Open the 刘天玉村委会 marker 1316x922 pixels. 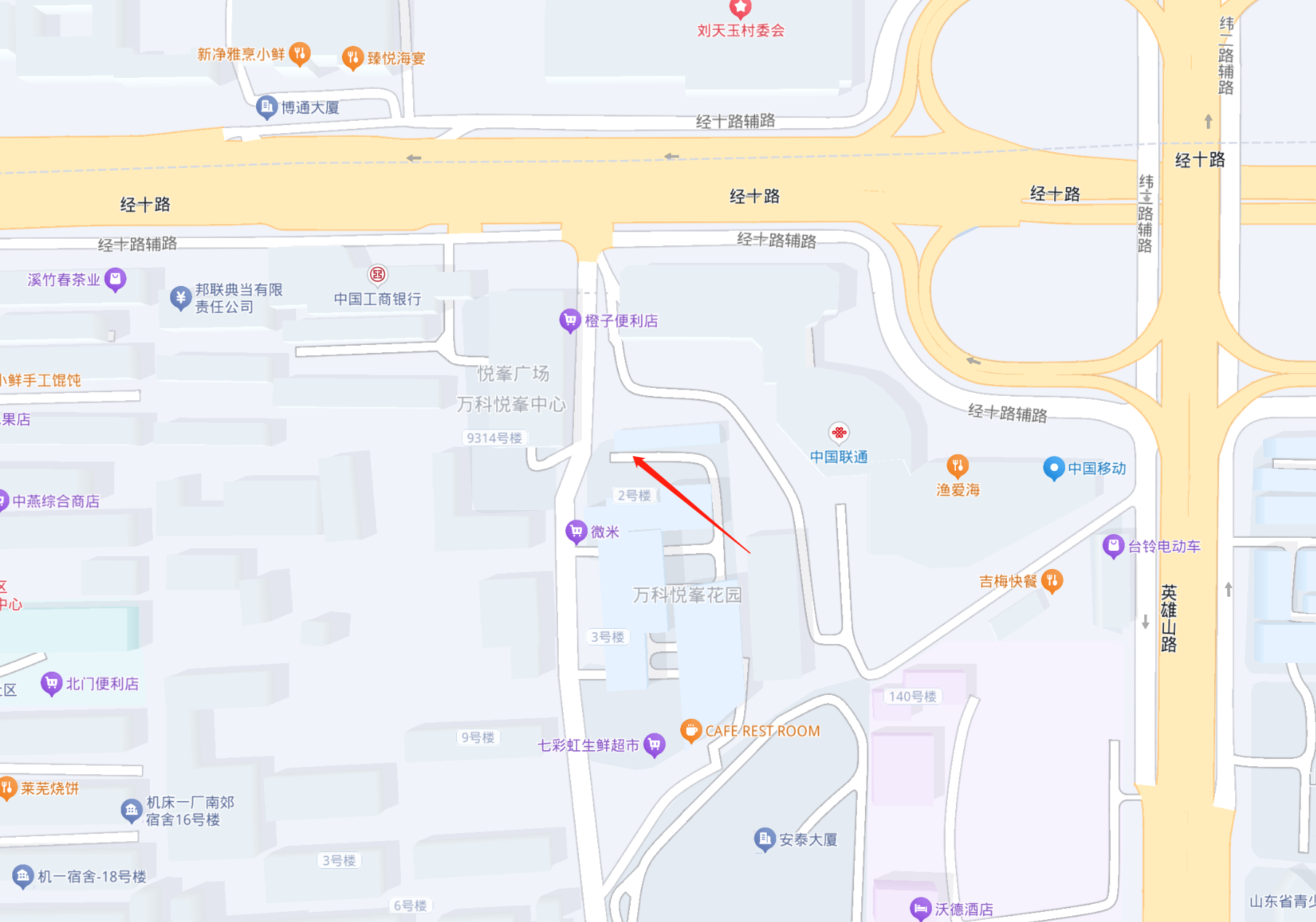740,9
